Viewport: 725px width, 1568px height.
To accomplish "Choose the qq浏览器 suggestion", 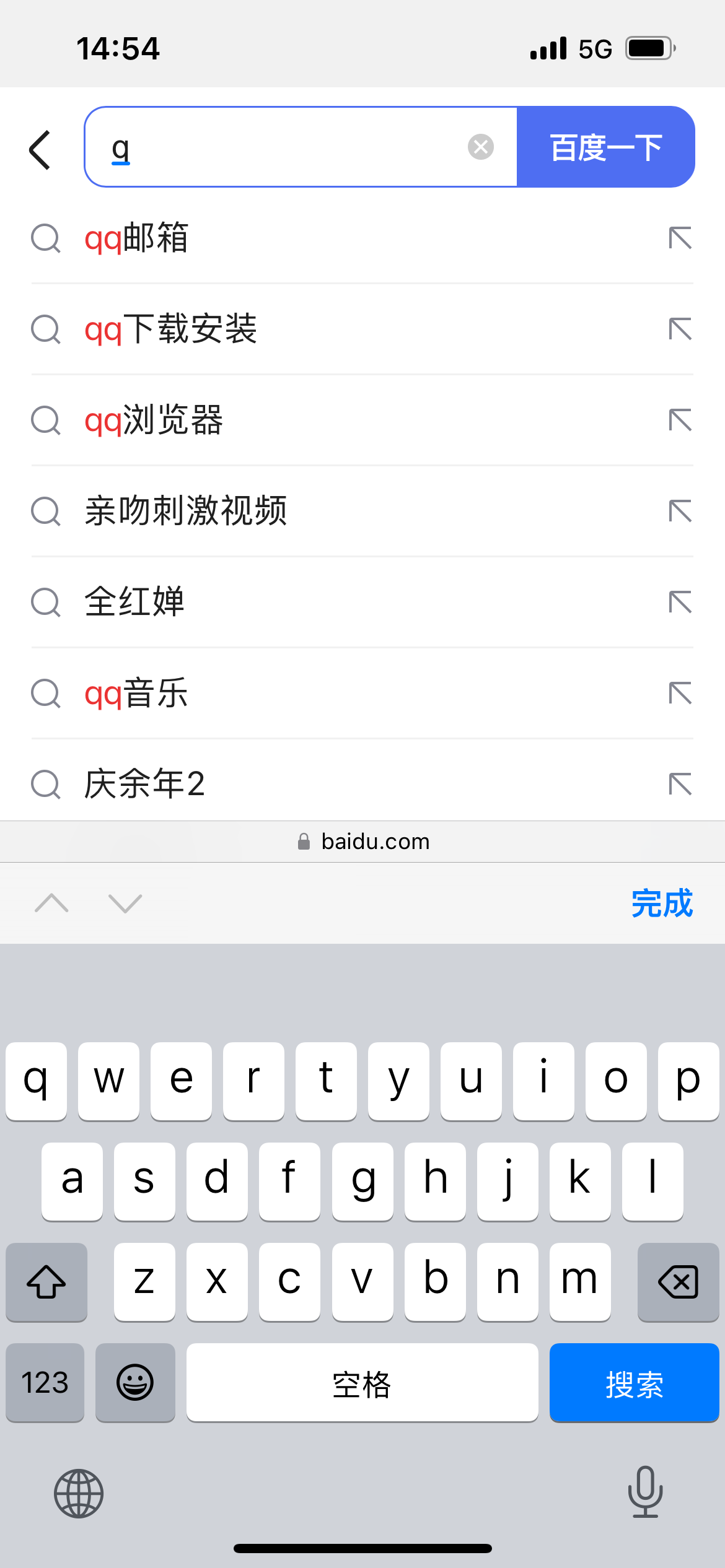I will coord(154,420).
